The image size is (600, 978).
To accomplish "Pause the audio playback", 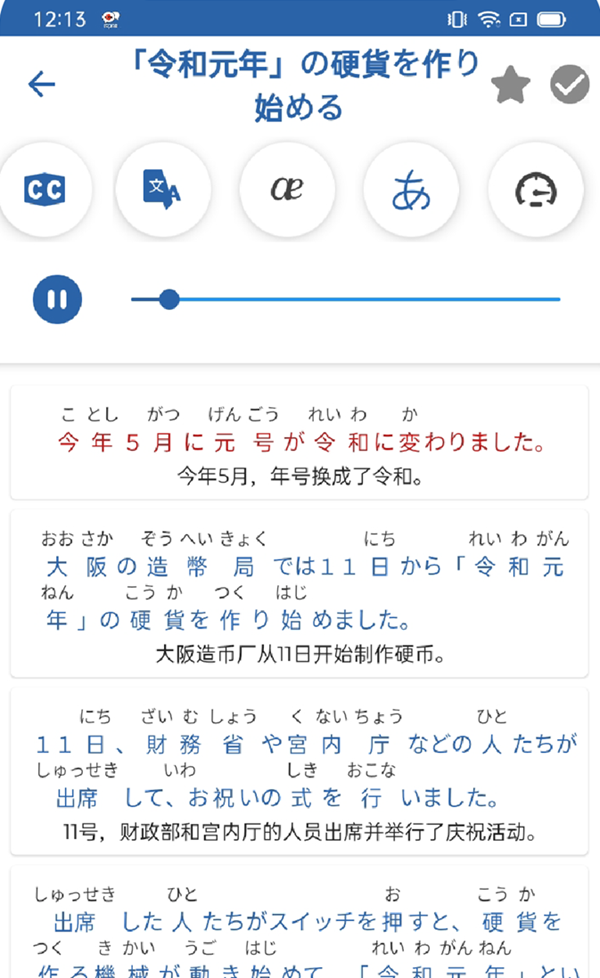I will coord(56,299).
